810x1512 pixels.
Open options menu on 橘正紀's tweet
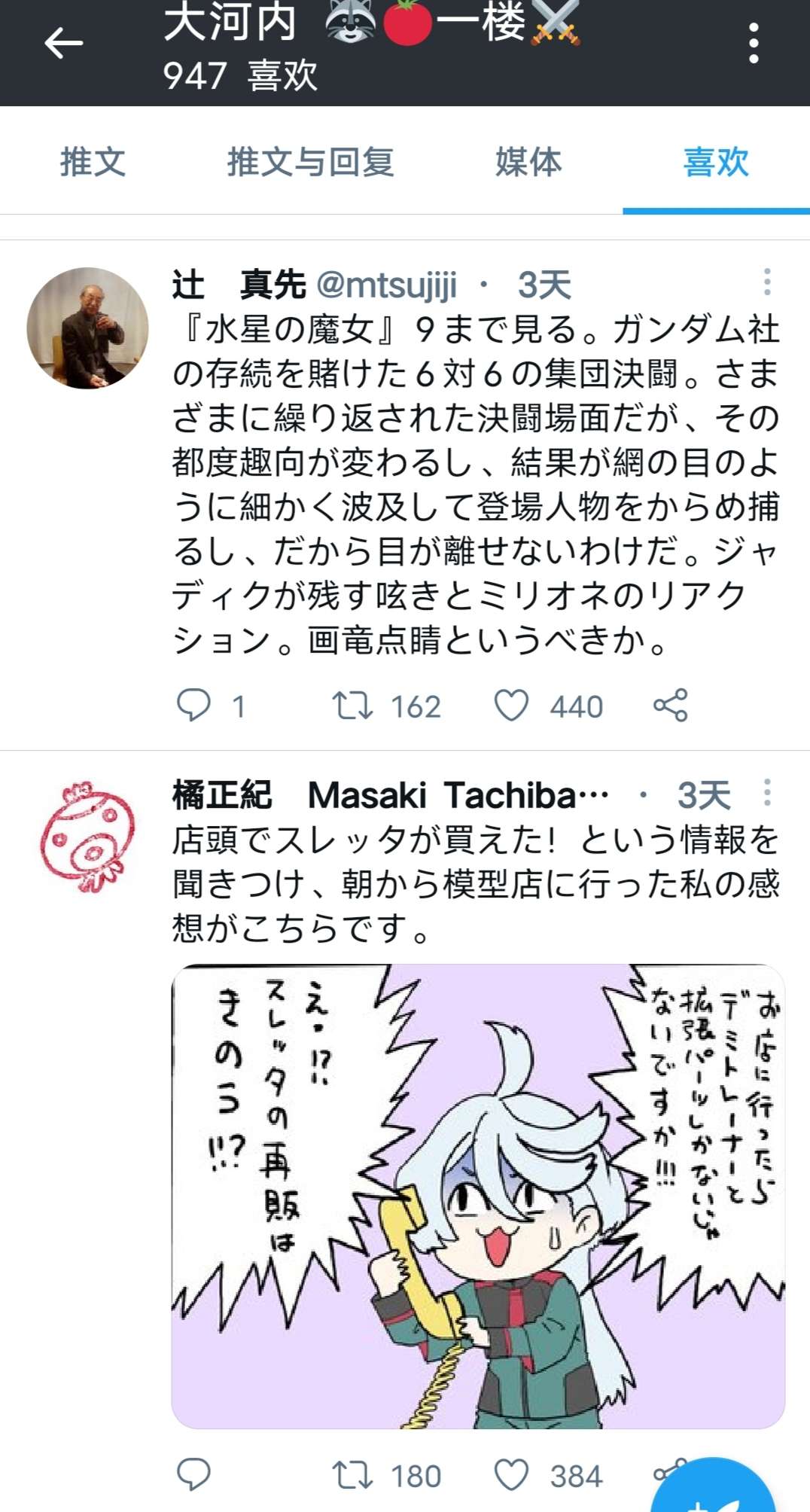click(766, 793)
